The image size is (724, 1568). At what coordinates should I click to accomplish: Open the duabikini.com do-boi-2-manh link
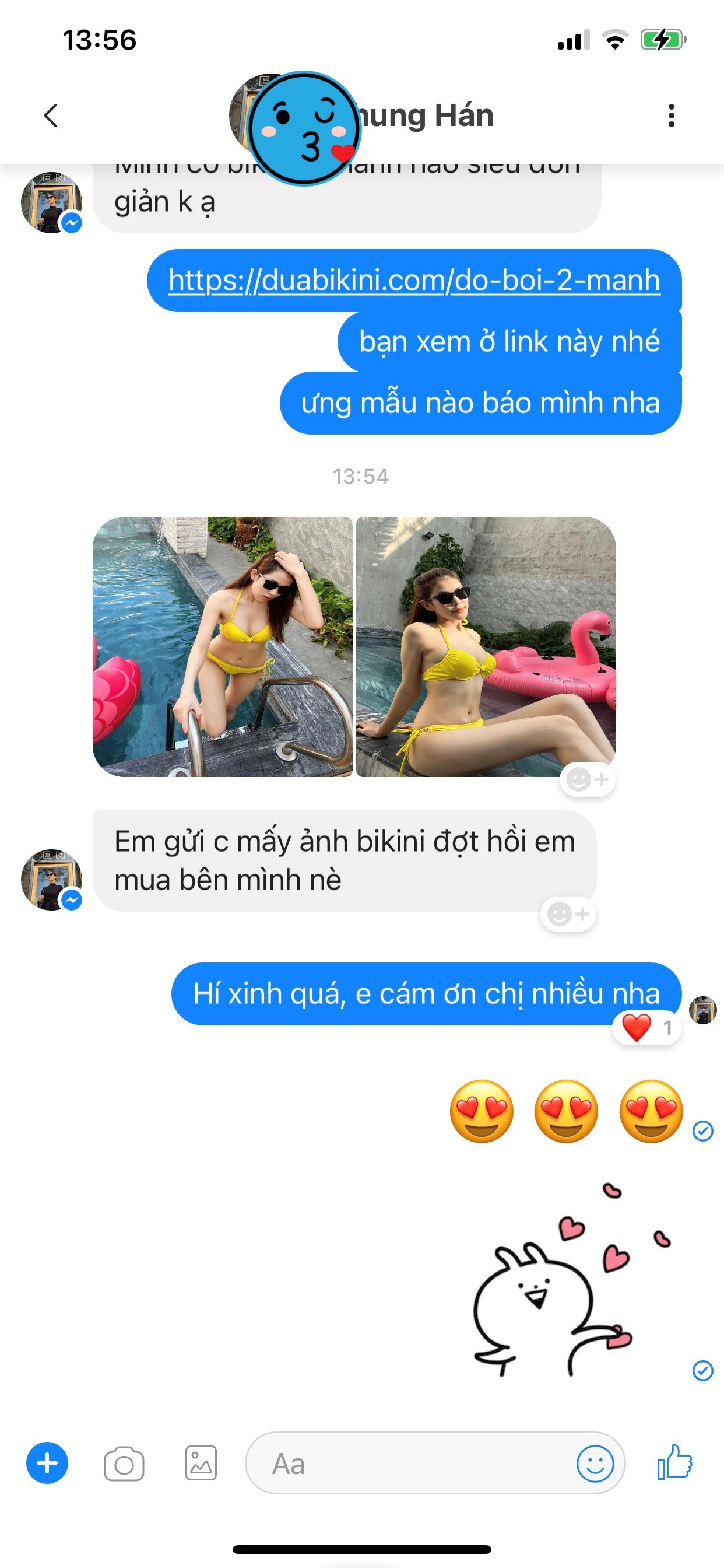pyautogui.click(x=414, y=281)
